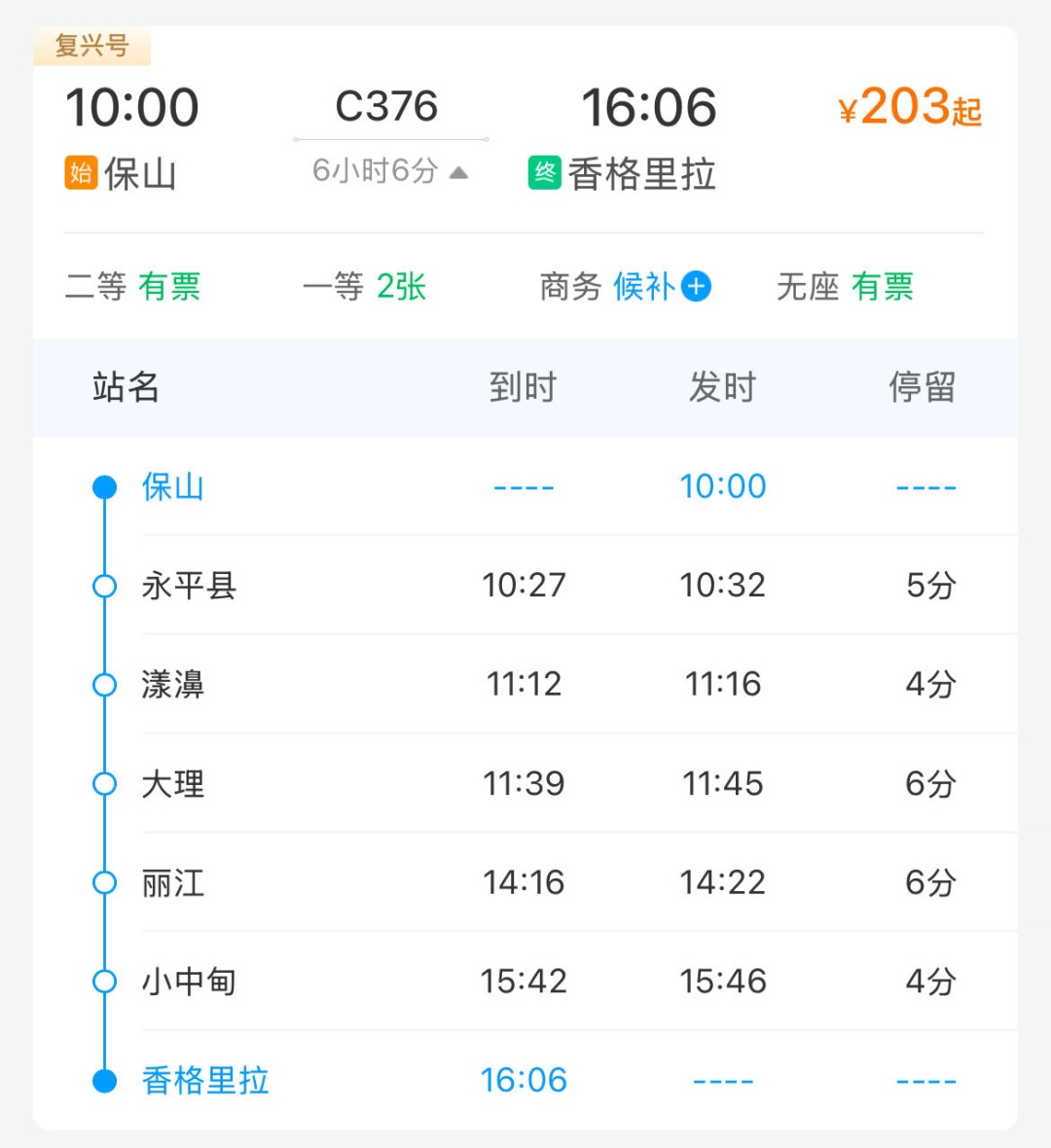Select the 15:42 arrival time of 小中甸
1051x1148 pixels.
[525, 982]
